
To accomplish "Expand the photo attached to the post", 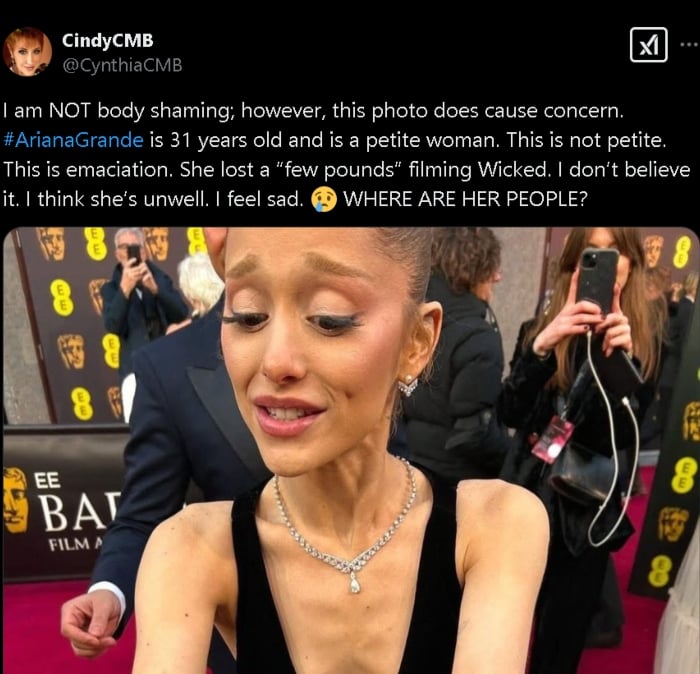I will click(350, 450).
